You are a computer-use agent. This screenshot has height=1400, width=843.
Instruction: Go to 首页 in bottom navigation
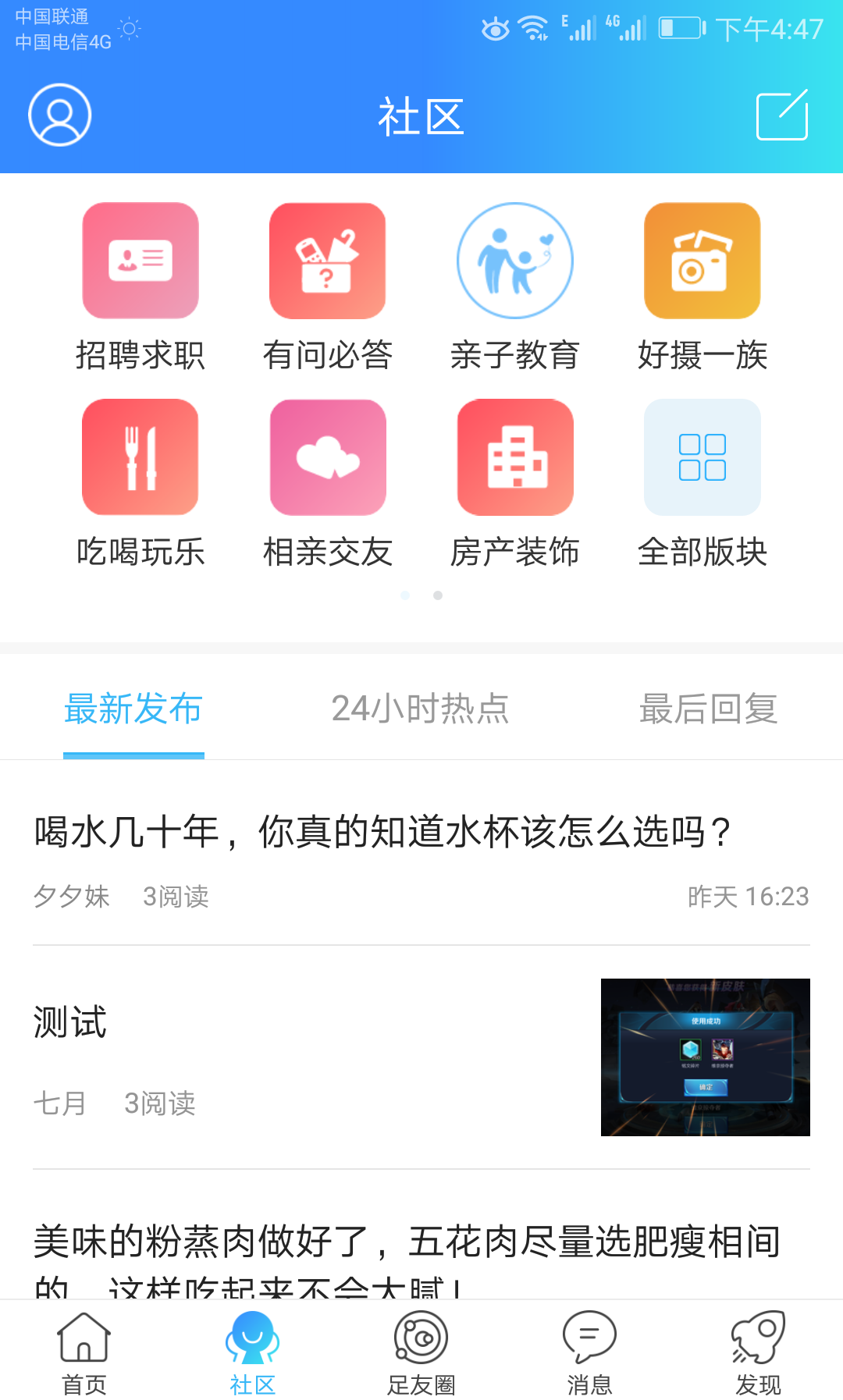(x=84, y=1350)
